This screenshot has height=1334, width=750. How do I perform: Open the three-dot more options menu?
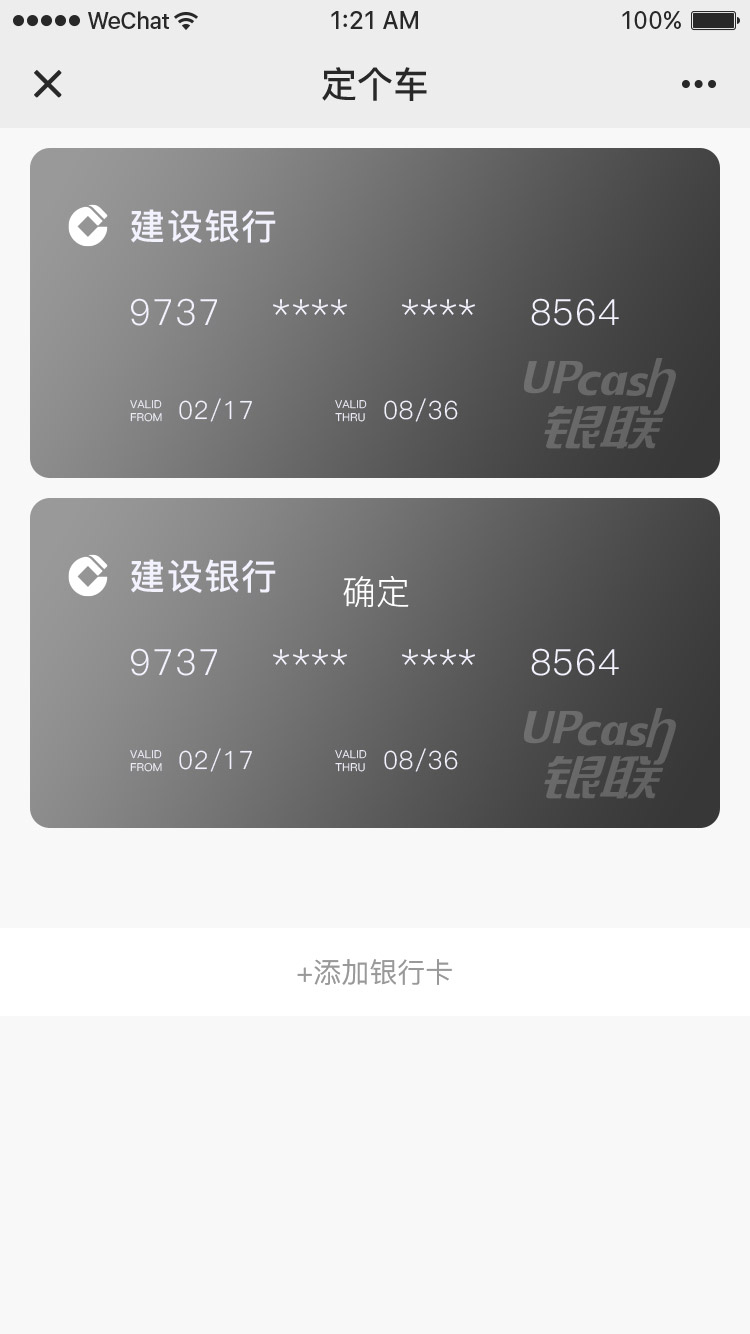698,84
